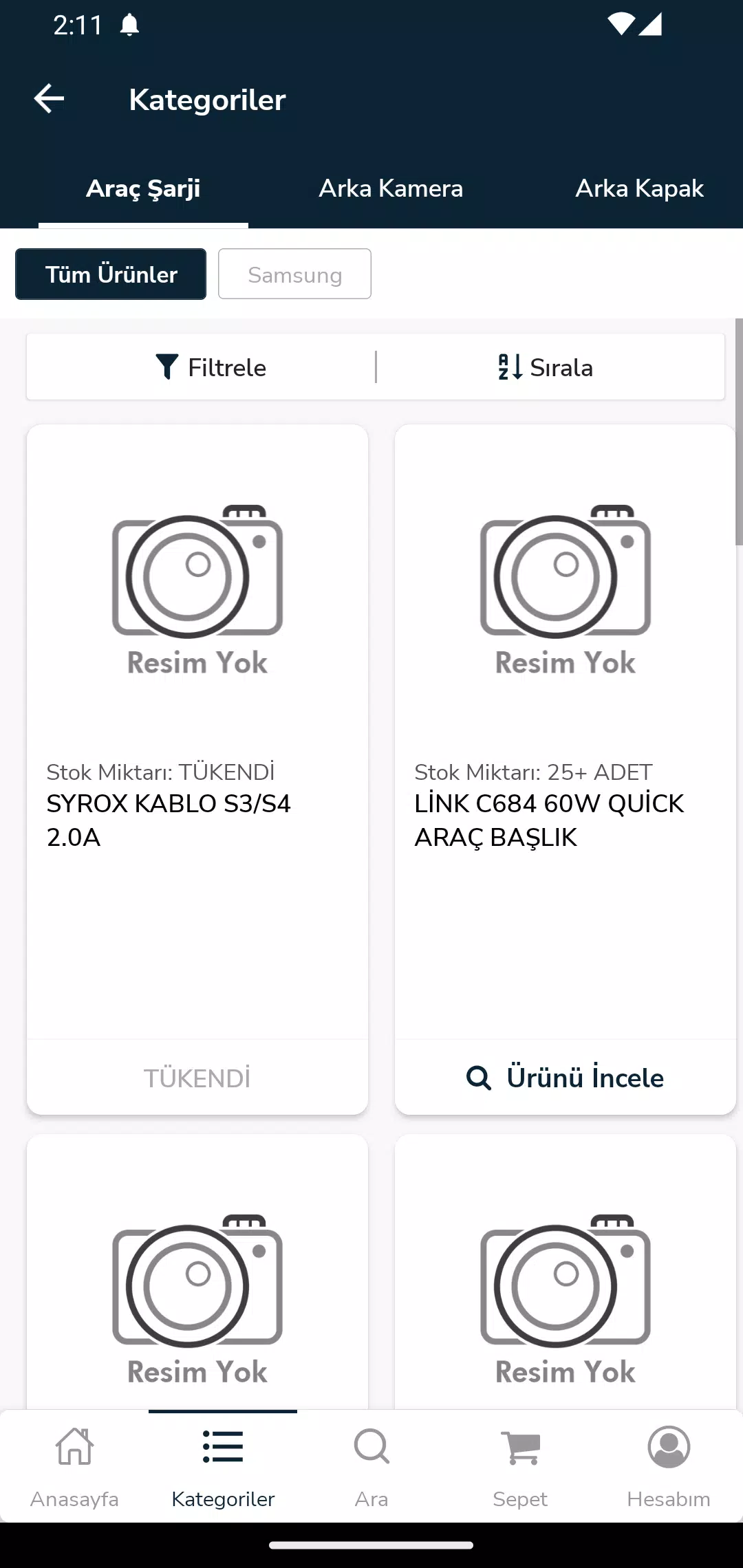Filter products by Samsung brand
Screen dimensions: 743x1568
click(x=294, y=274)
